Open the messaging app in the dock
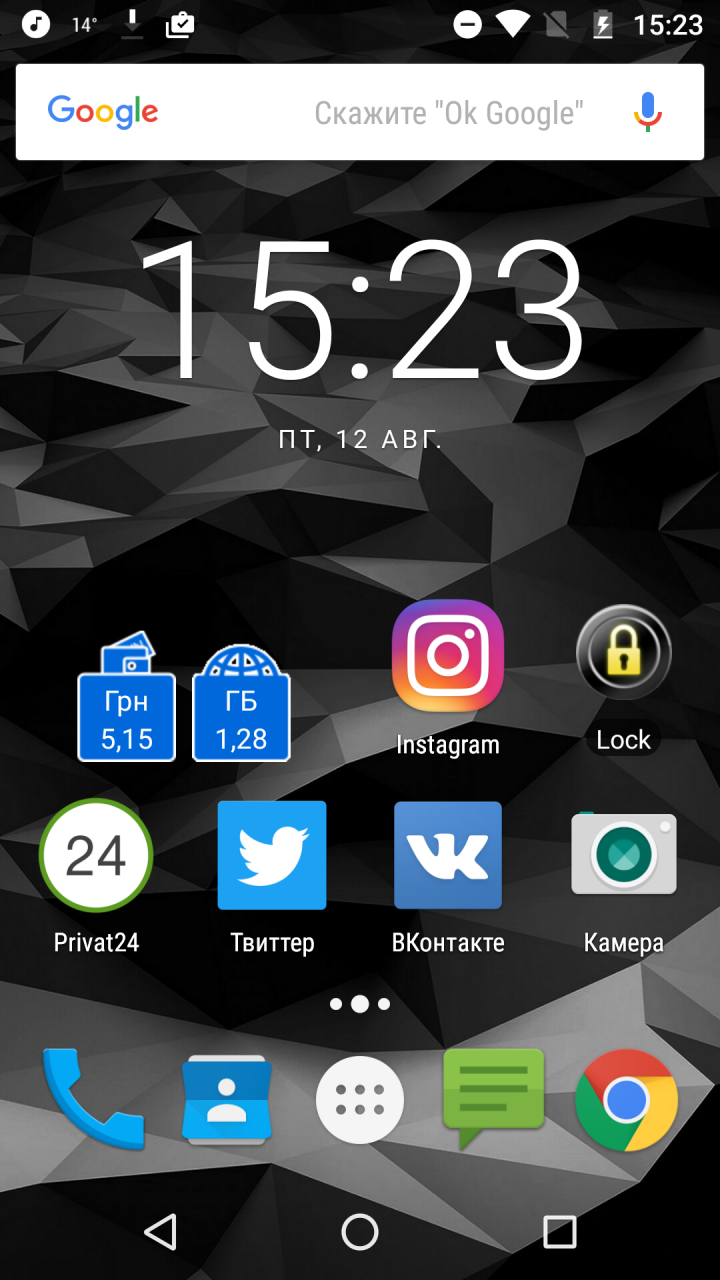 (494, 1099)
